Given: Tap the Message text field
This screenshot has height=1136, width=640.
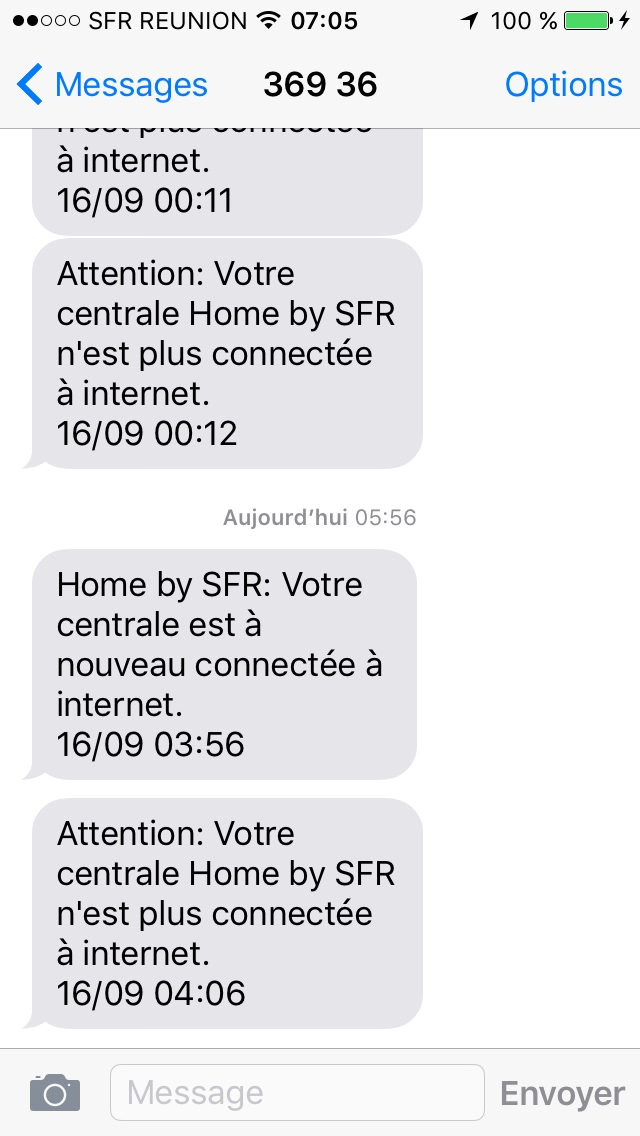Looking at the screenshot, I should point(297,1092).
